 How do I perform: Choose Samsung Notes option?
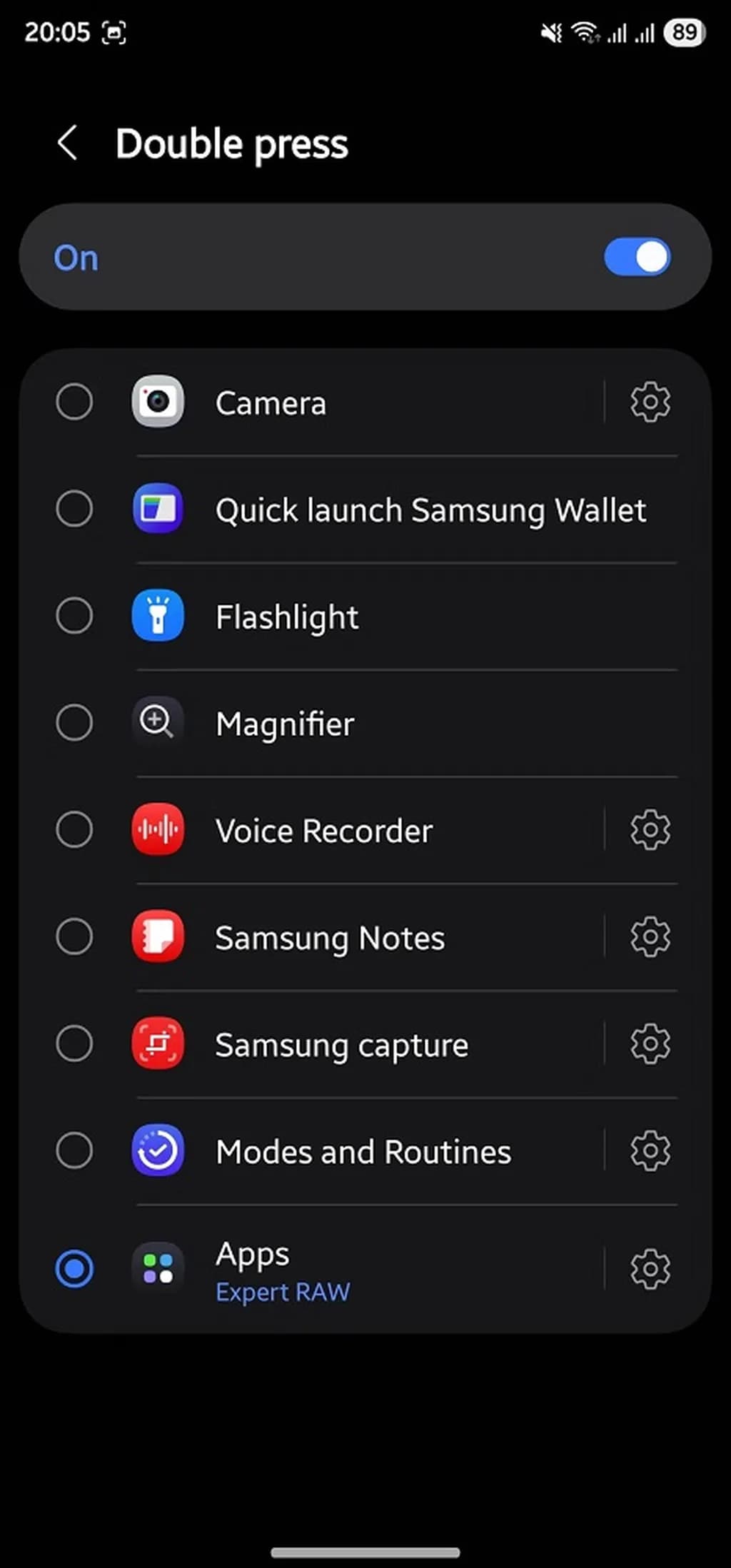74,937
